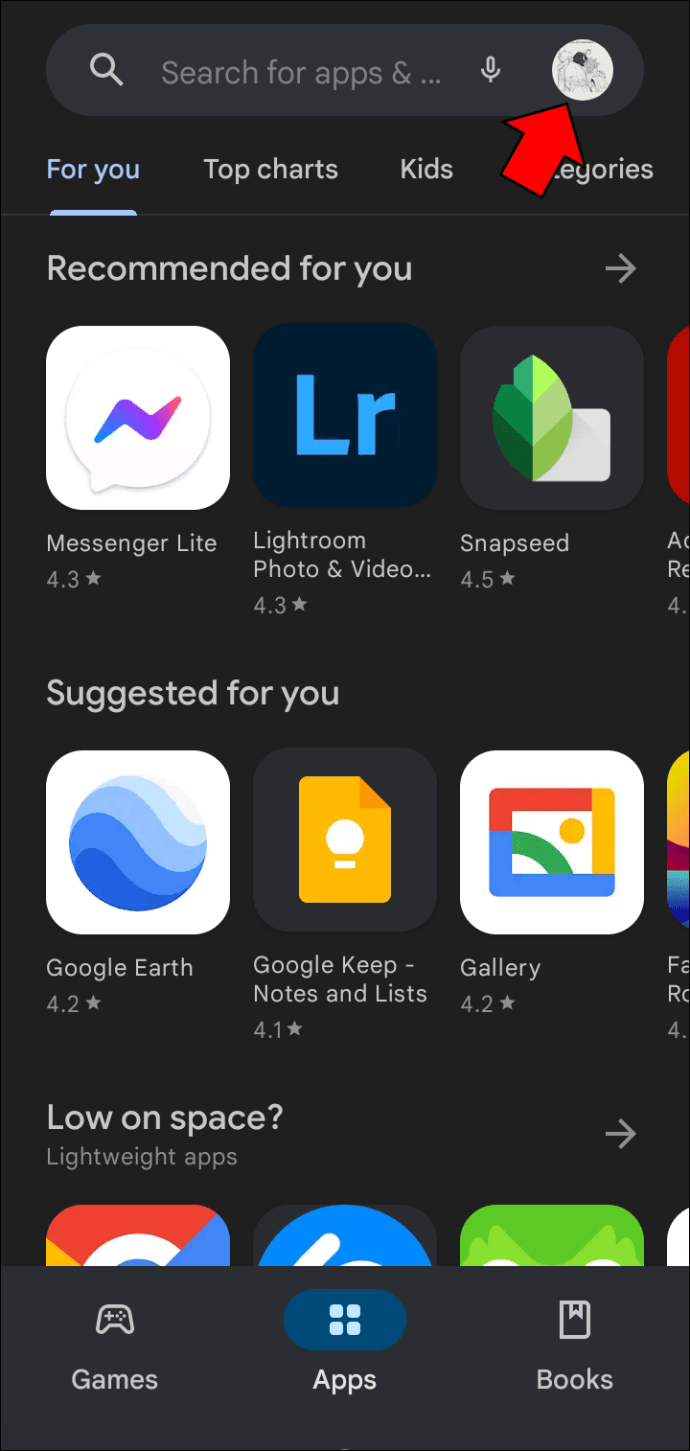The width and height of the screenshot is (690, 1451).
Task: Switch to the Top charts tab
Action: (270, 170)
